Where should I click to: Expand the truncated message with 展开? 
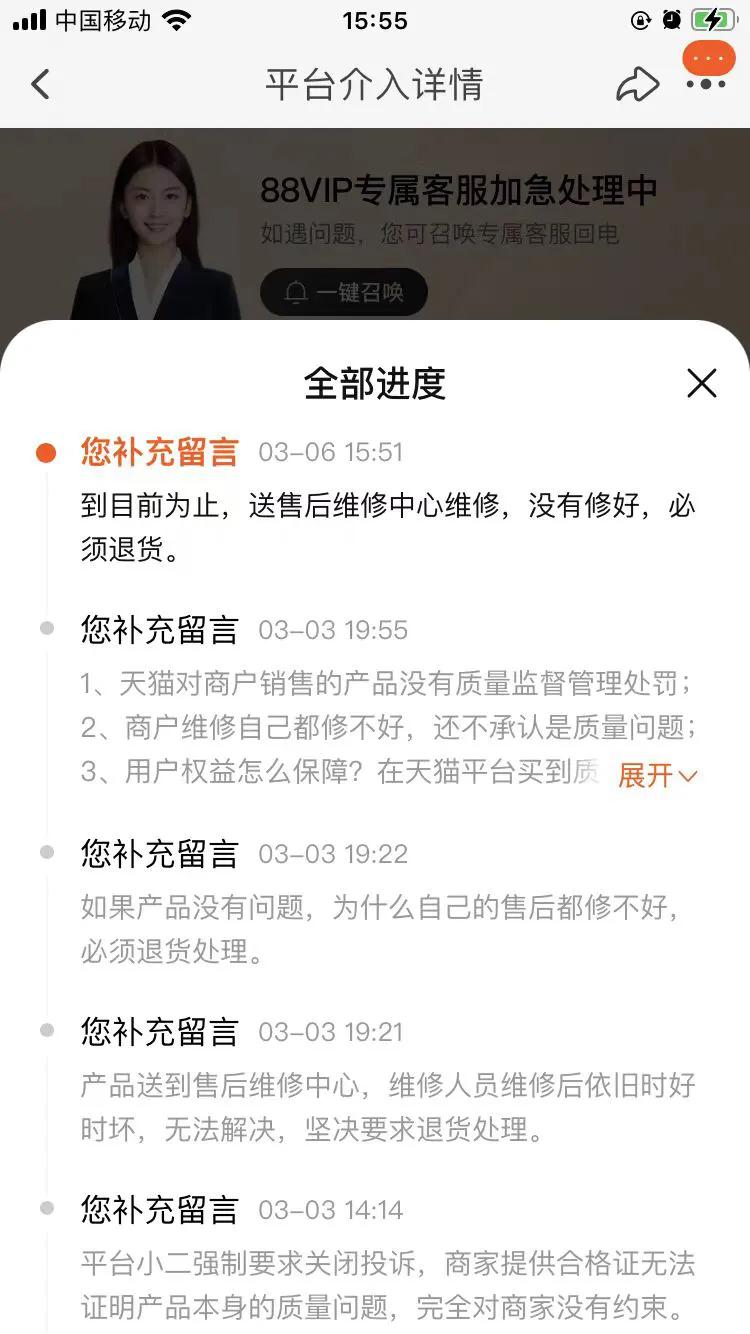point(646,775)
